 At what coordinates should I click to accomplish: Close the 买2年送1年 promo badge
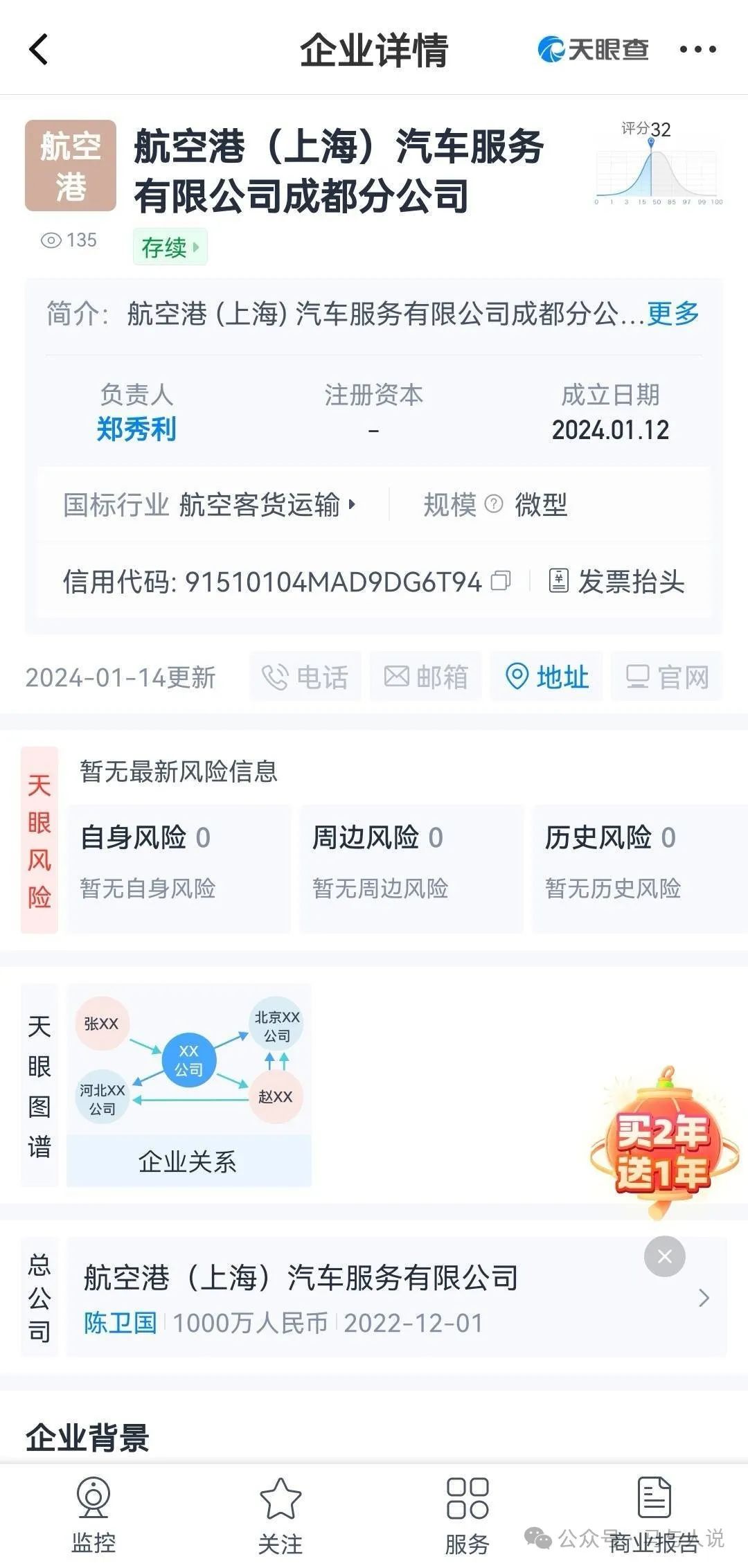[664, 1256]
